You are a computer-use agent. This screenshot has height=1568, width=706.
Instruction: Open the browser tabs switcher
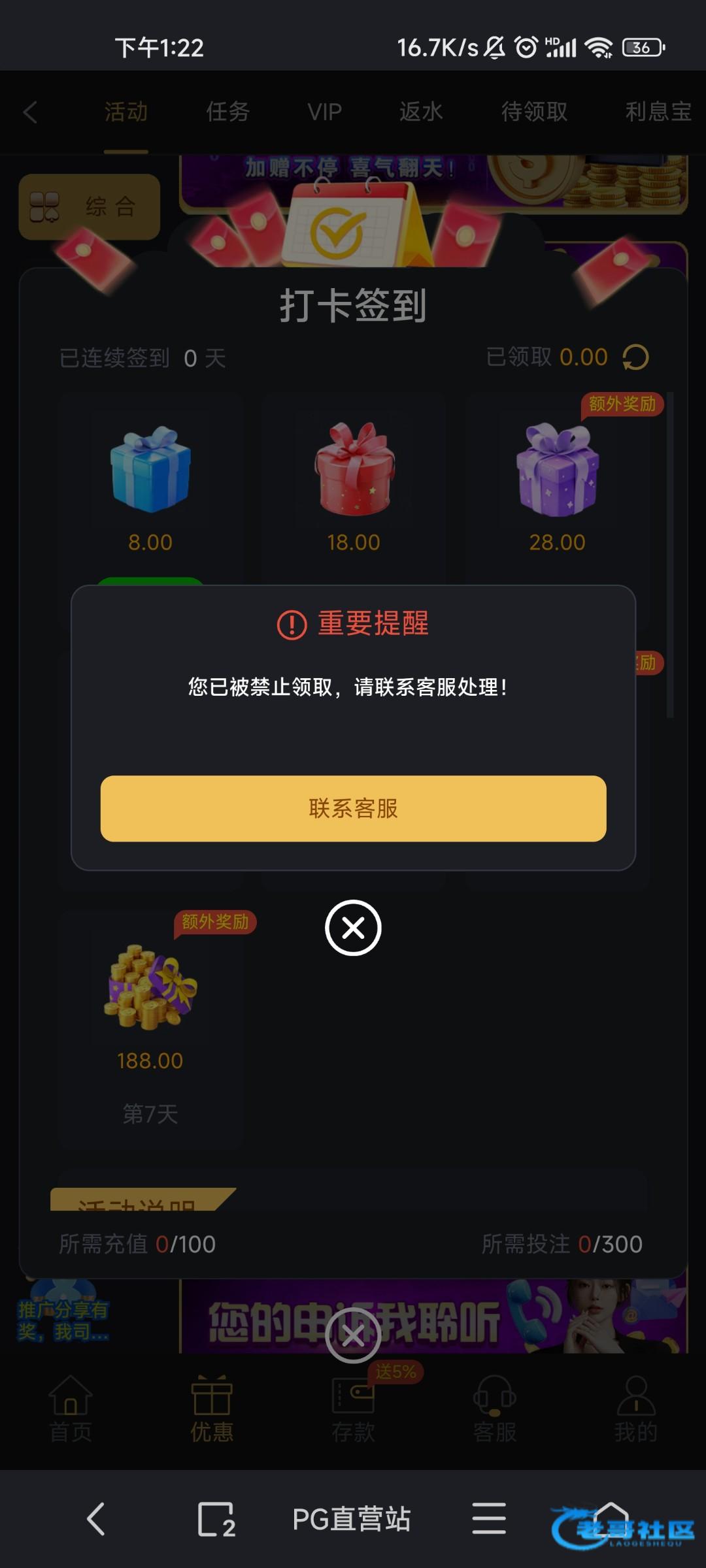tap(216, 1519)
